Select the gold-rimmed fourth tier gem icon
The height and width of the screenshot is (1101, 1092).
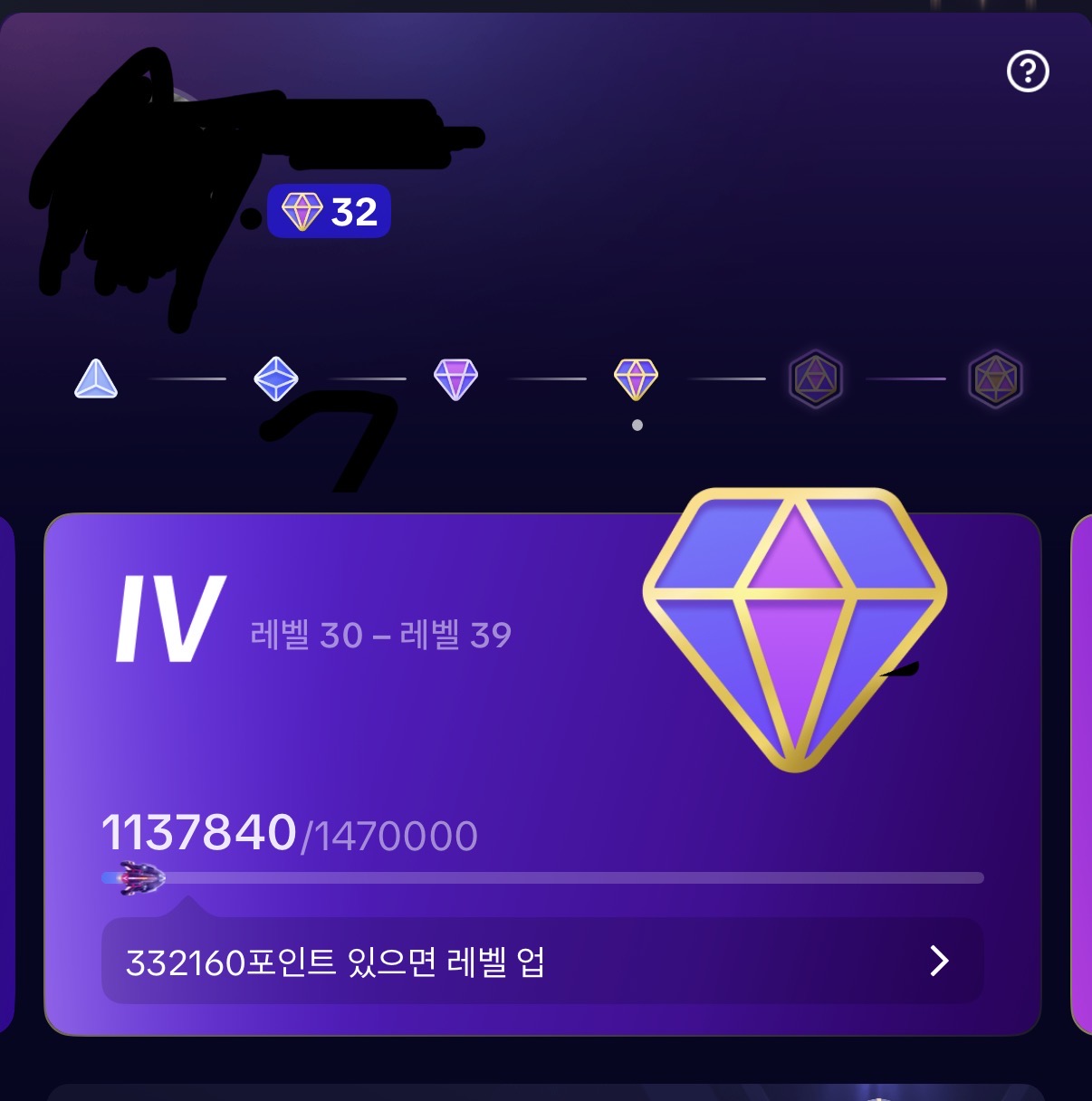click(x=636, y=379)
